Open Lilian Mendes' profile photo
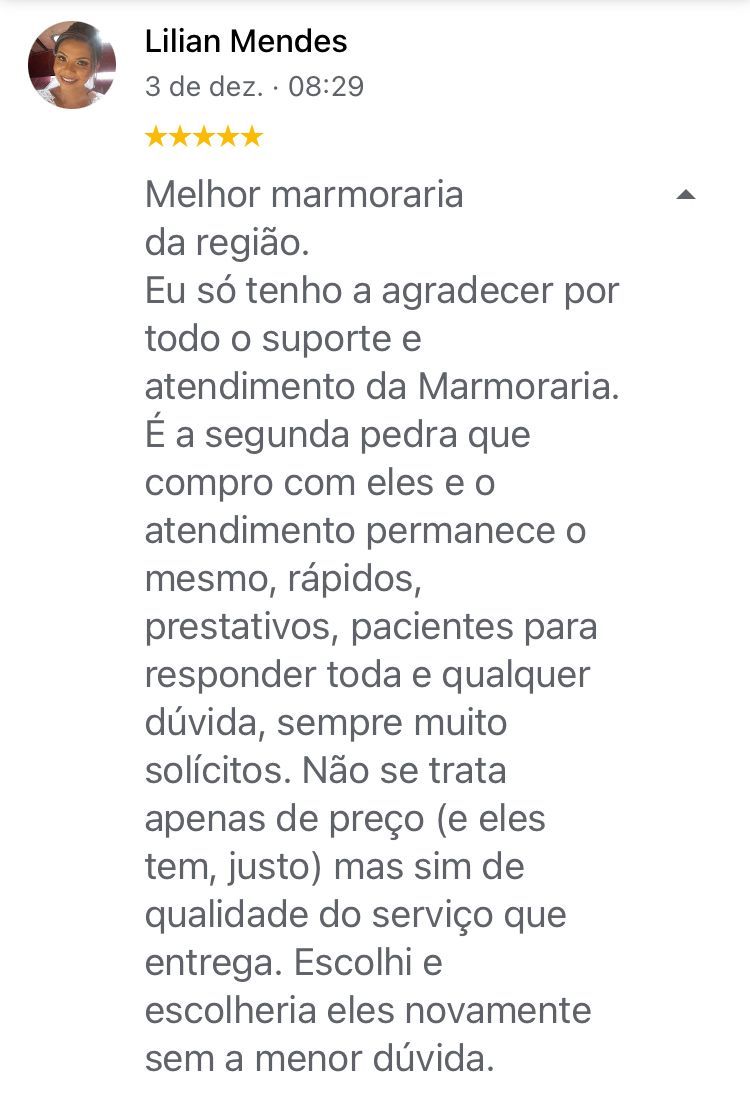The image size is (750, 1099). pyautogui.click(x=71, y=65)
